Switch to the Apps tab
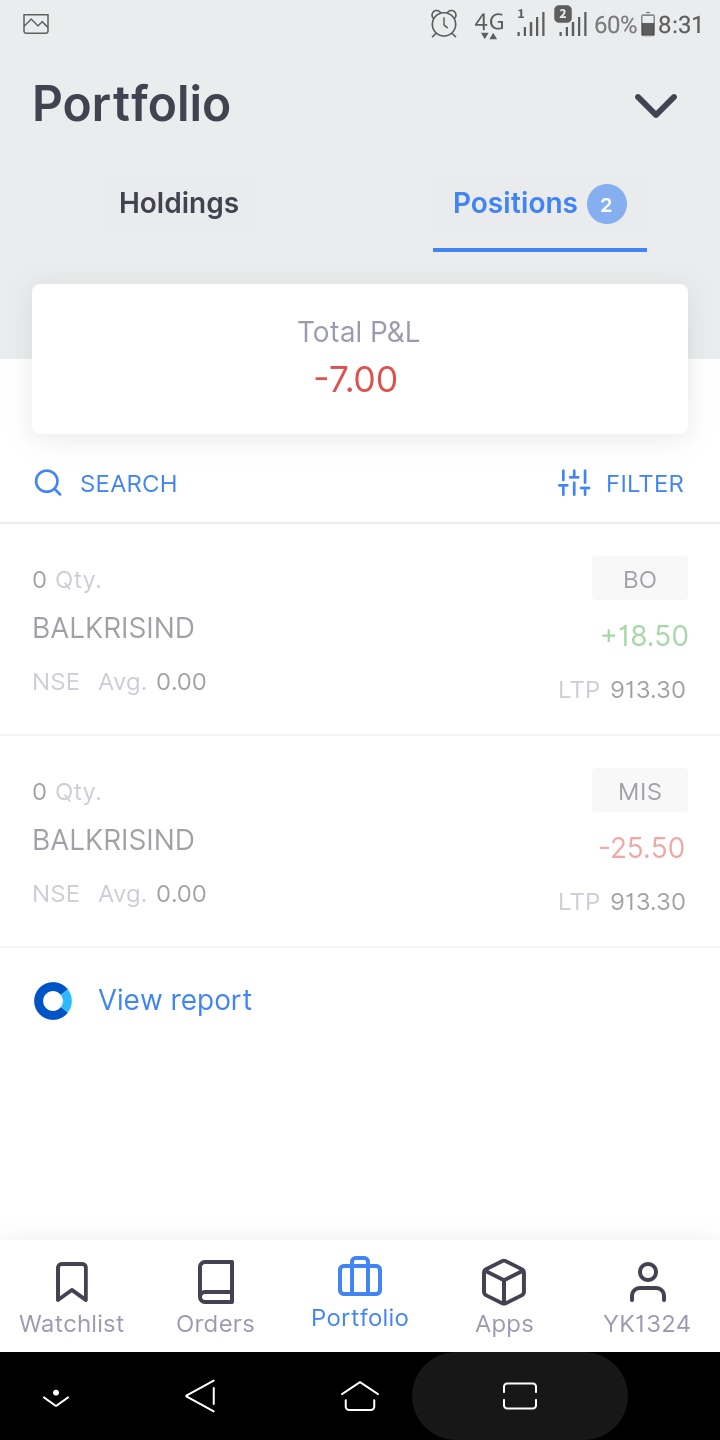The width and height of the screenshot is (720, 1440). (x=504, y=1297)
